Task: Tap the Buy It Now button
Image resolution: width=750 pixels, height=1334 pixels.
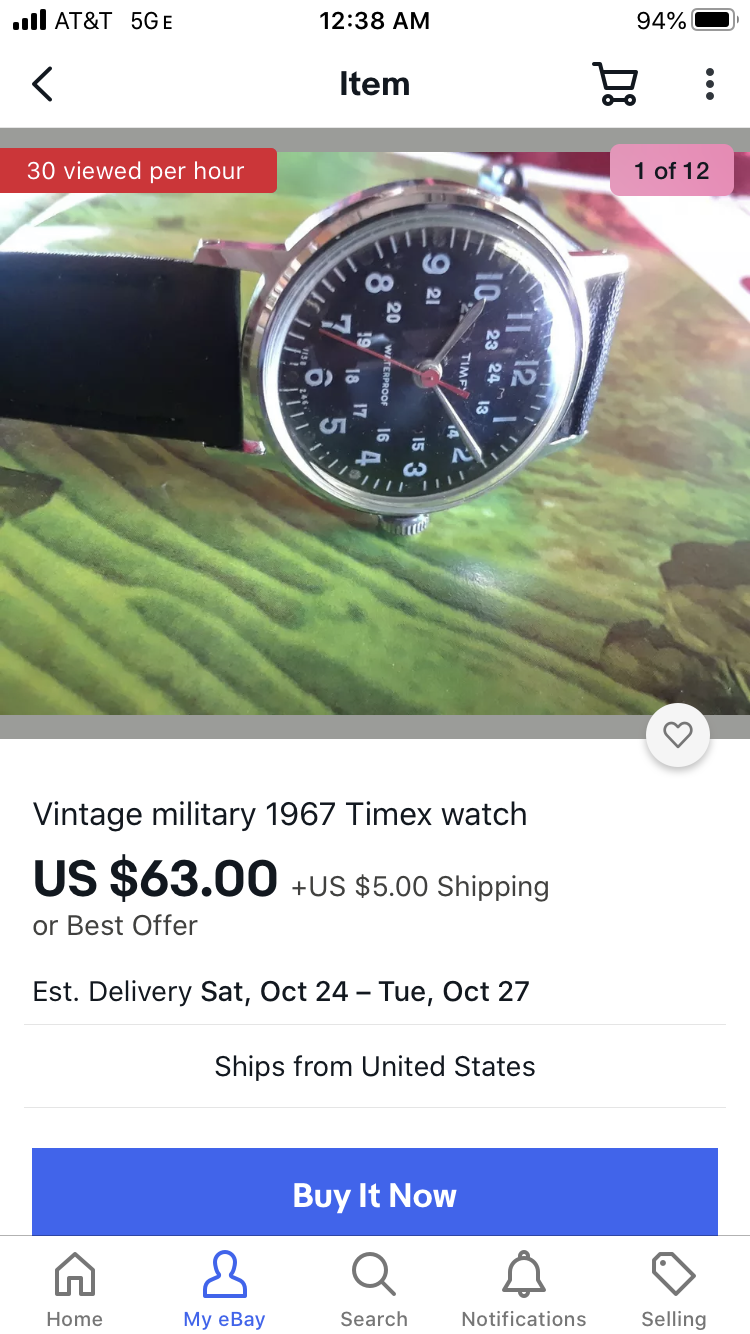Action: [x=375, y=1194]
